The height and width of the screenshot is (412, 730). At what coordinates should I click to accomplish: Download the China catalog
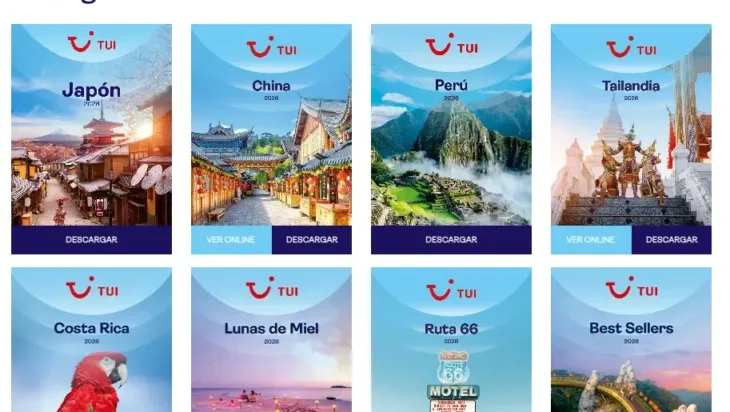[311, 240]
